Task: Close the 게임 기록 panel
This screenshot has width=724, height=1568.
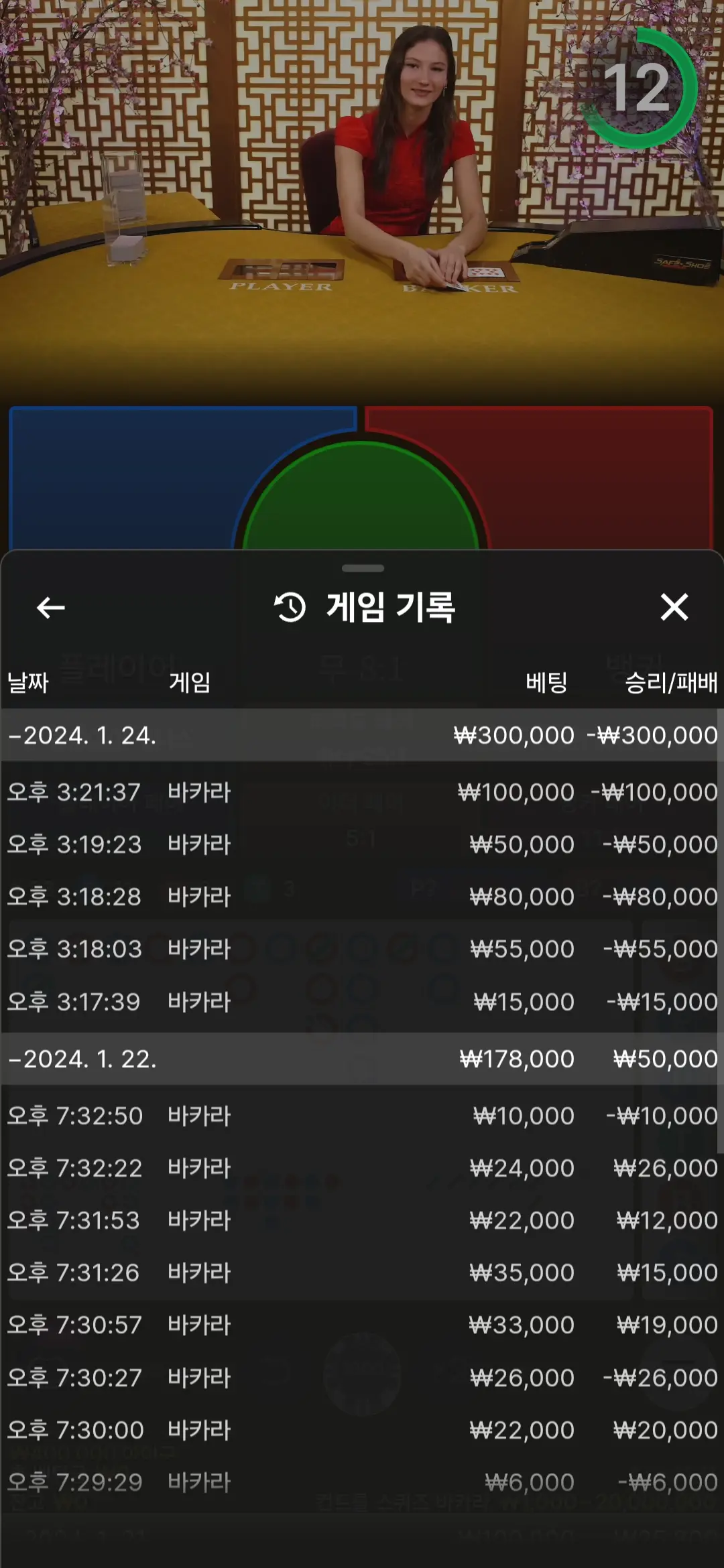Action: coord(674,607)
